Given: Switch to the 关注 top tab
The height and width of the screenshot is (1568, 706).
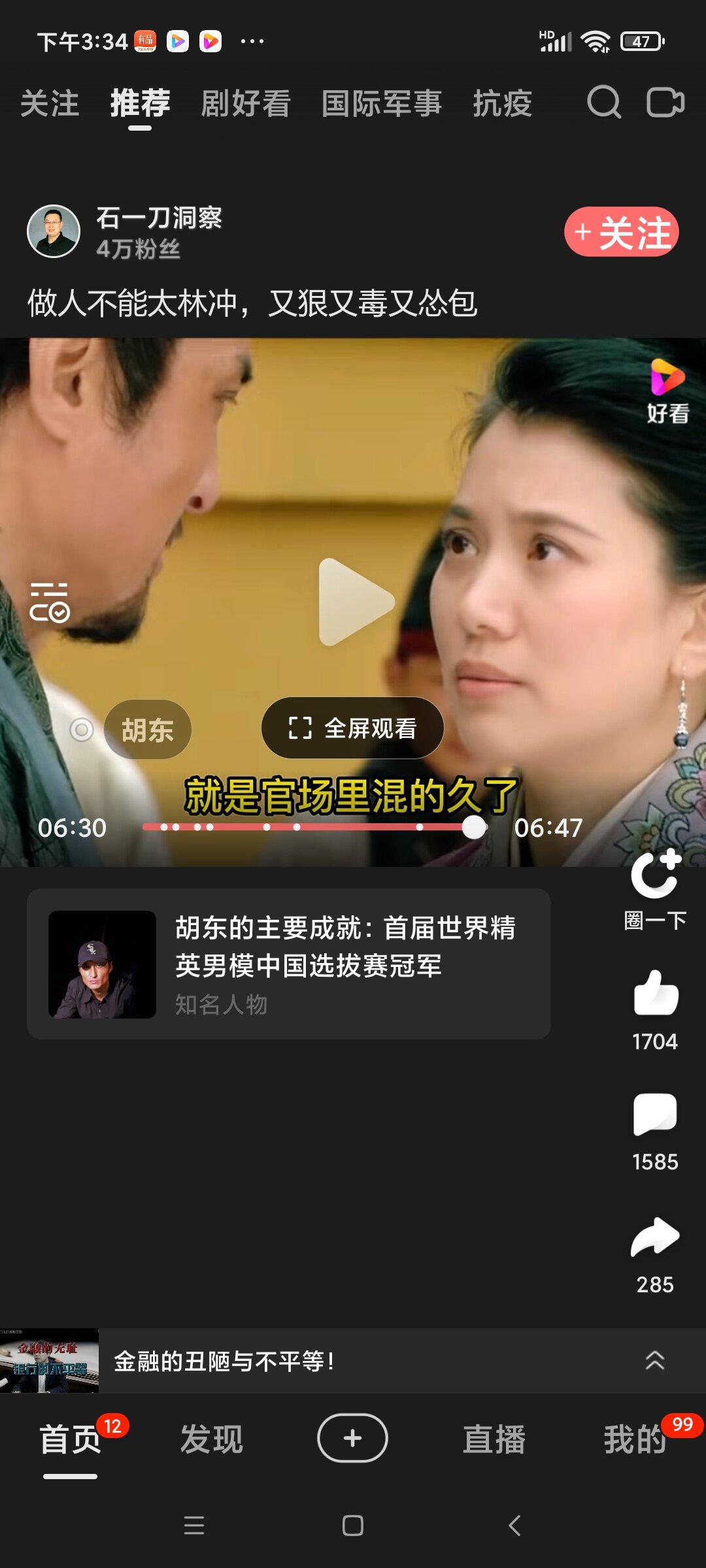Looking at the screenshot, I should [x=50, y=104].
